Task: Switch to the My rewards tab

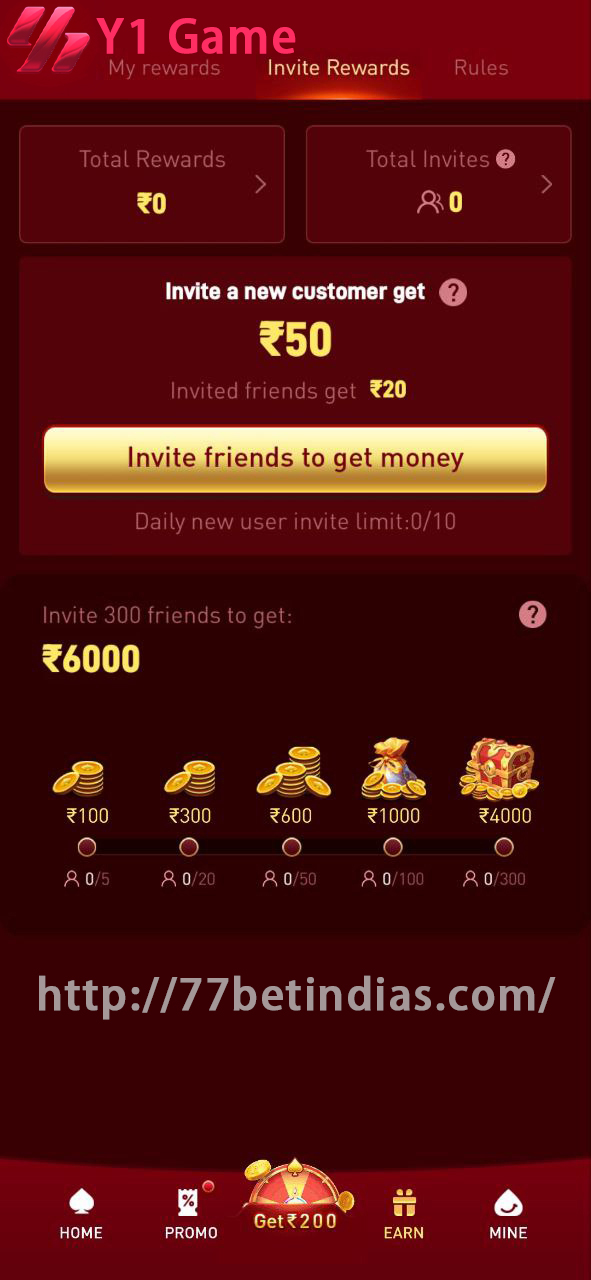Action: pos(164,68)
